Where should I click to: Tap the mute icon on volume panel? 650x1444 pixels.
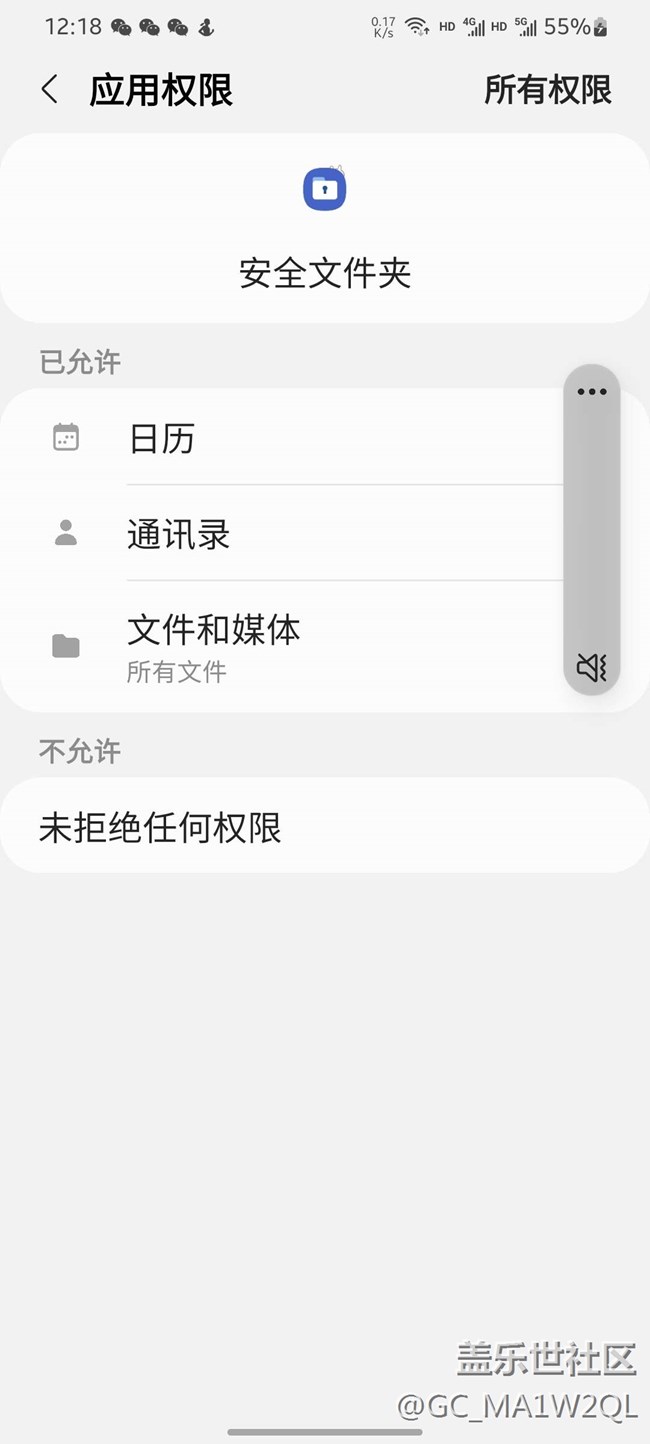(592, 667)
